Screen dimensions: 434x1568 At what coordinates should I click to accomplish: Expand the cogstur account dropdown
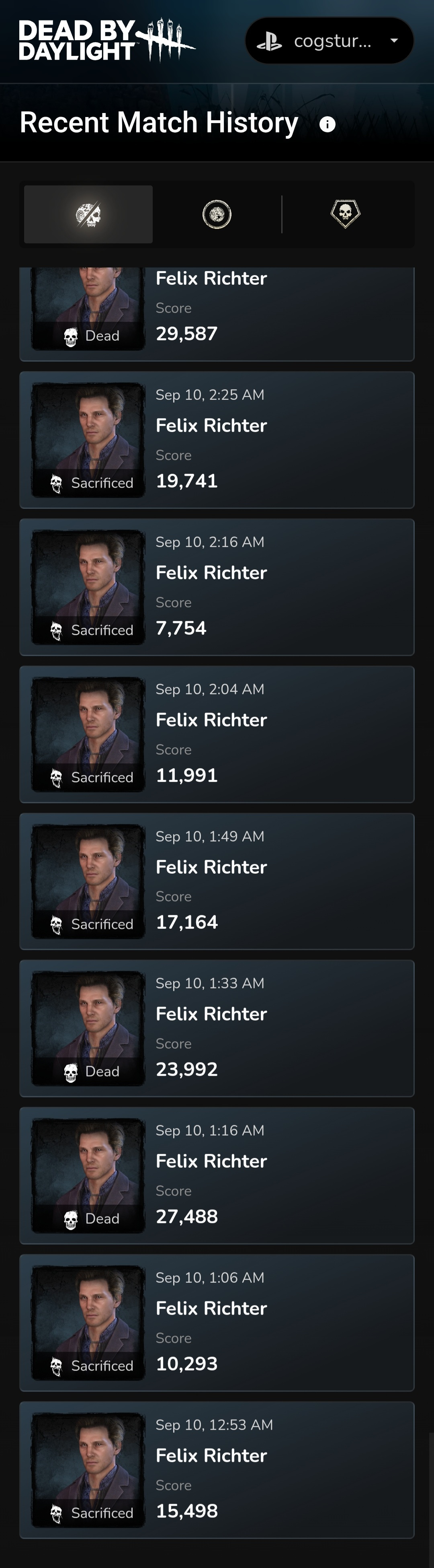pos(330,41)
